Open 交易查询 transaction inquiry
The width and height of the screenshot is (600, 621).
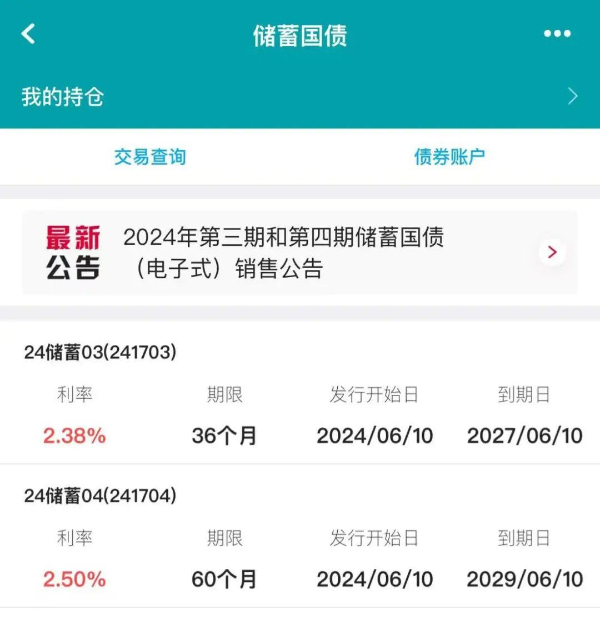(150, 157)
